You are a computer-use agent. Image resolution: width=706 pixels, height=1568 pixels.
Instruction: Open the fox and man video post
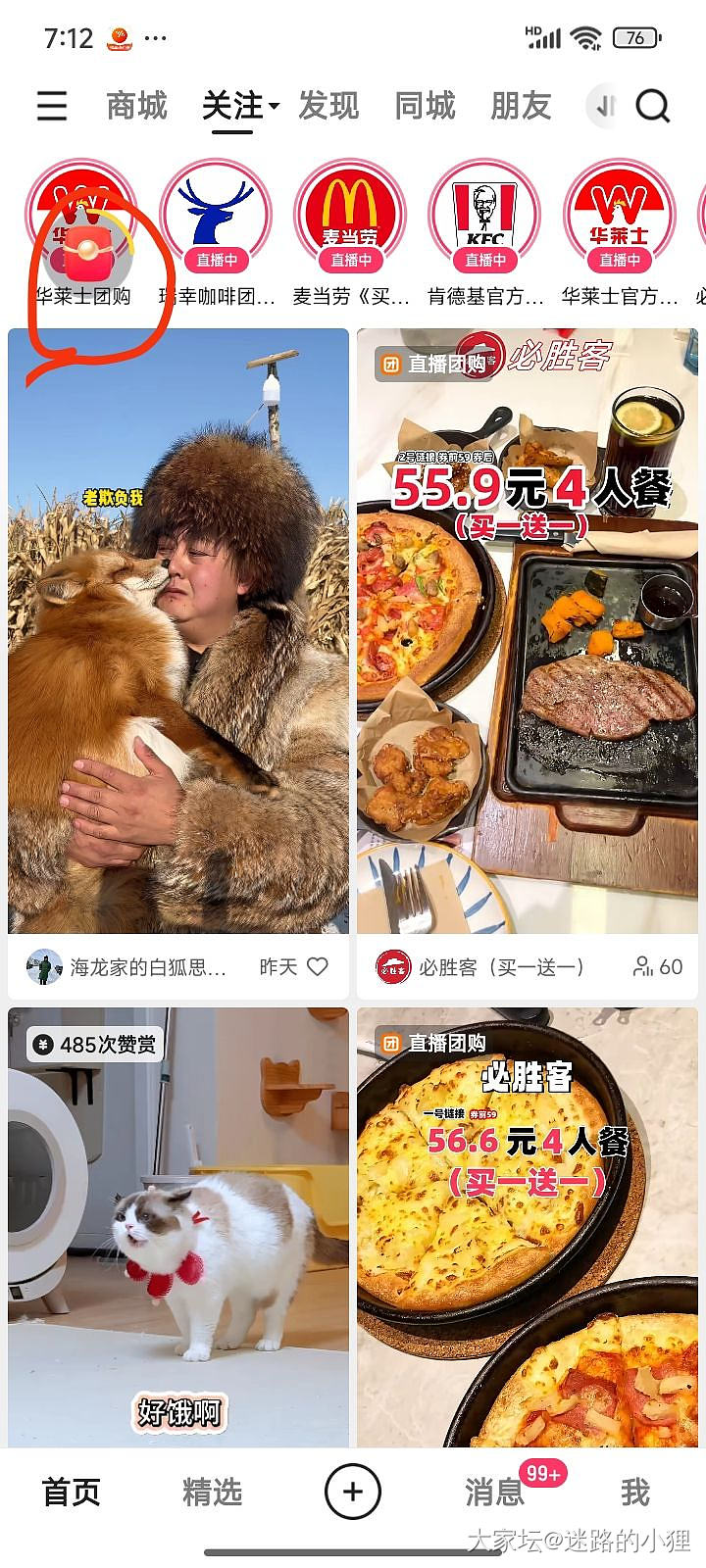(x=178, y=631)
